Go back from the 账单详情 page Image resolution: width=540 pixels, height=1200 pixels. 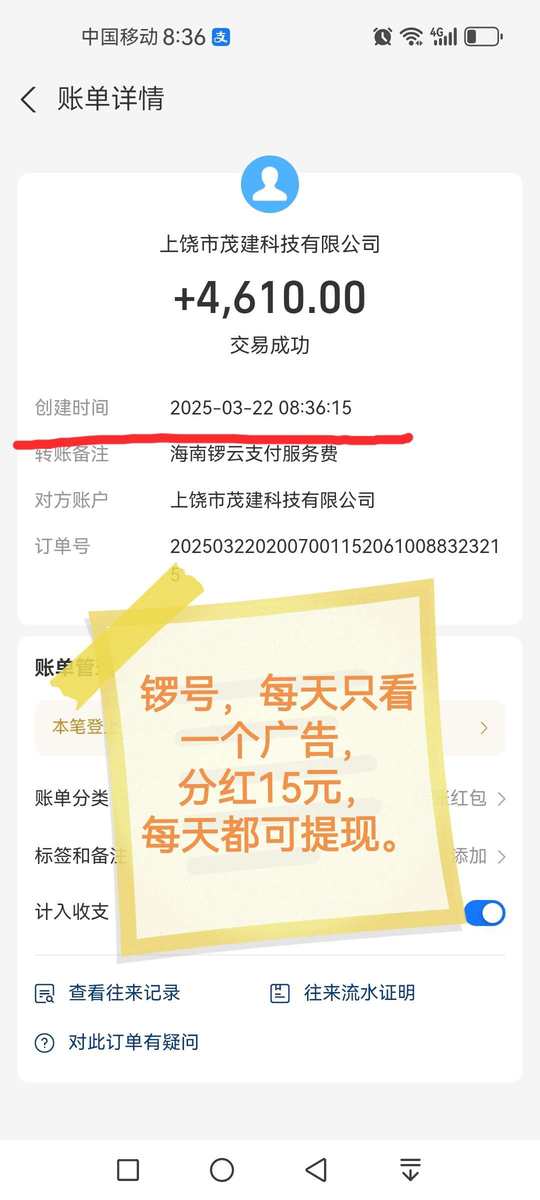tap(28, 99)
